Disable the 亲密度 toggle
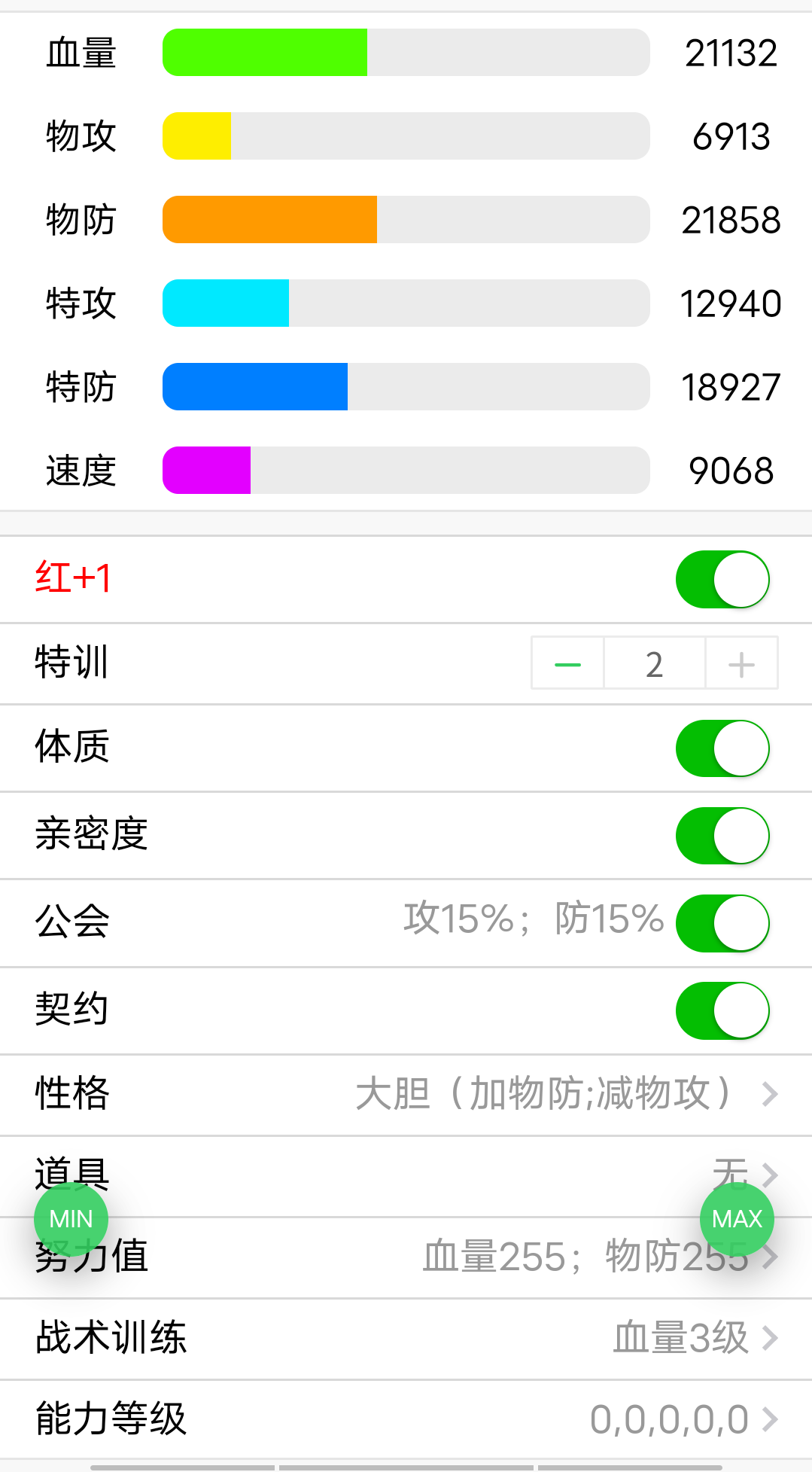Viewport: 812px width, 1472px height. 722,836
